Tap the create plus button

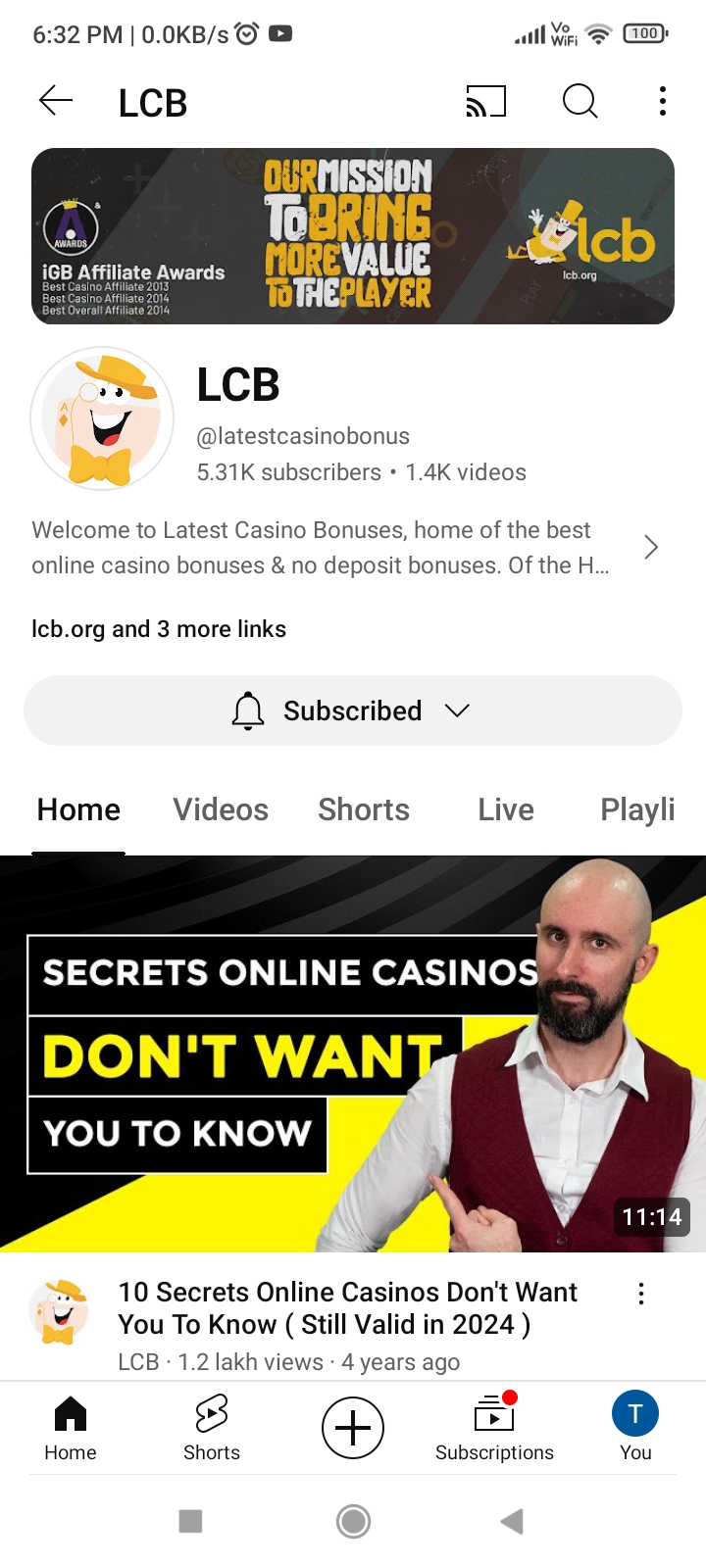click(x=353, y=1428)
